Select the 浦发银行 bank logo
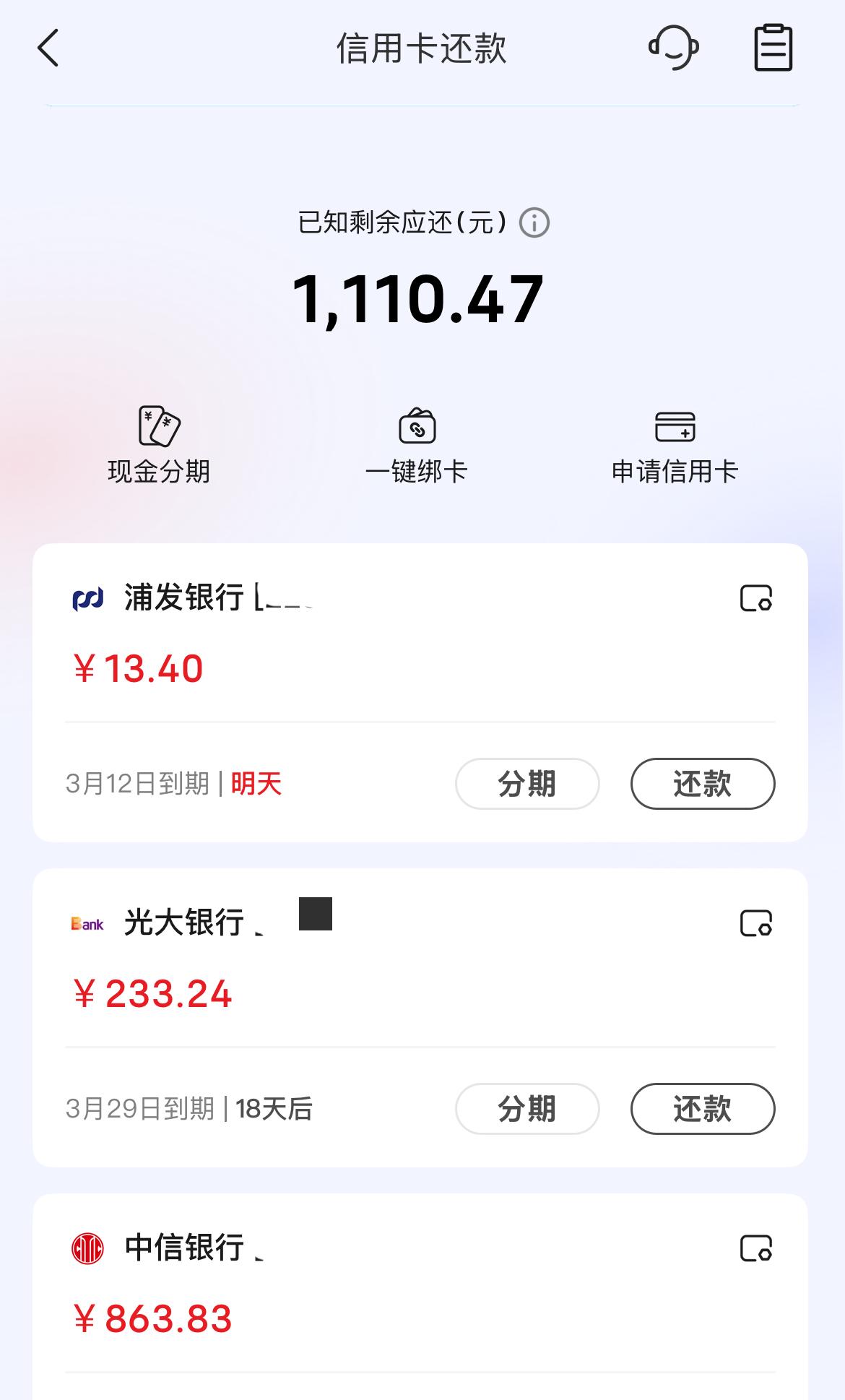 point(87,598)
